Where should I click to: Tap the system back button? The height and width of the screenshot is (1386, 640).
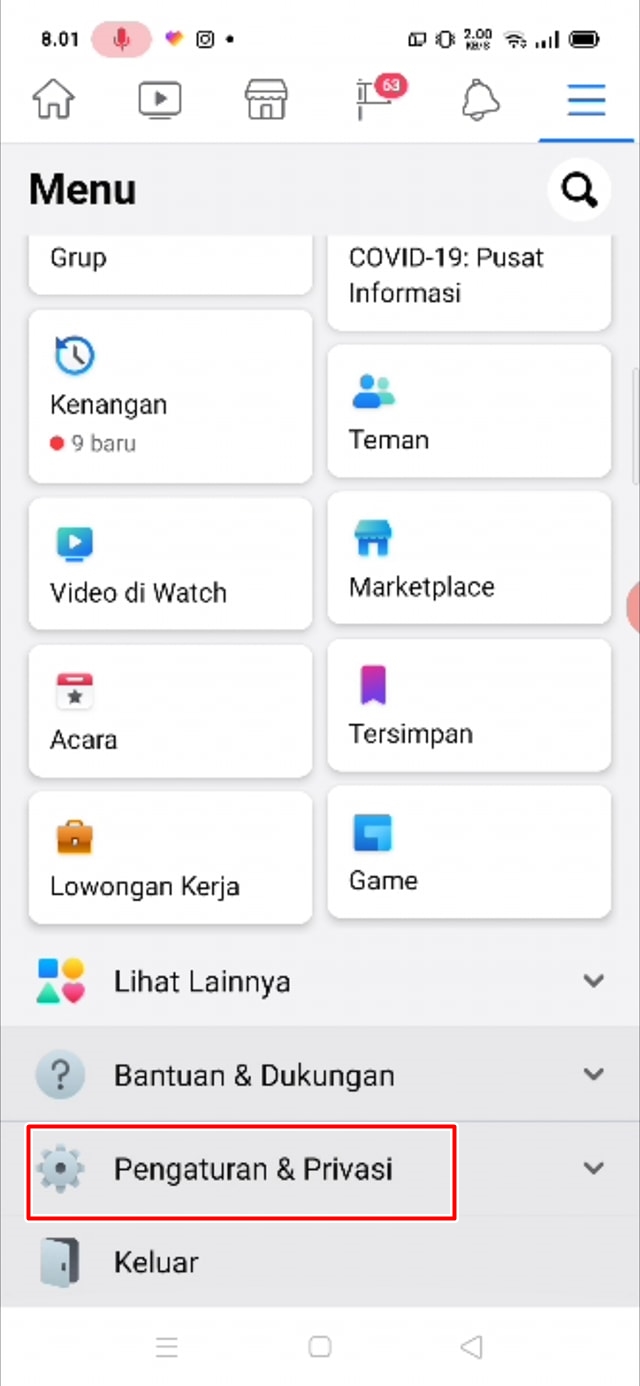(471, 1347)
